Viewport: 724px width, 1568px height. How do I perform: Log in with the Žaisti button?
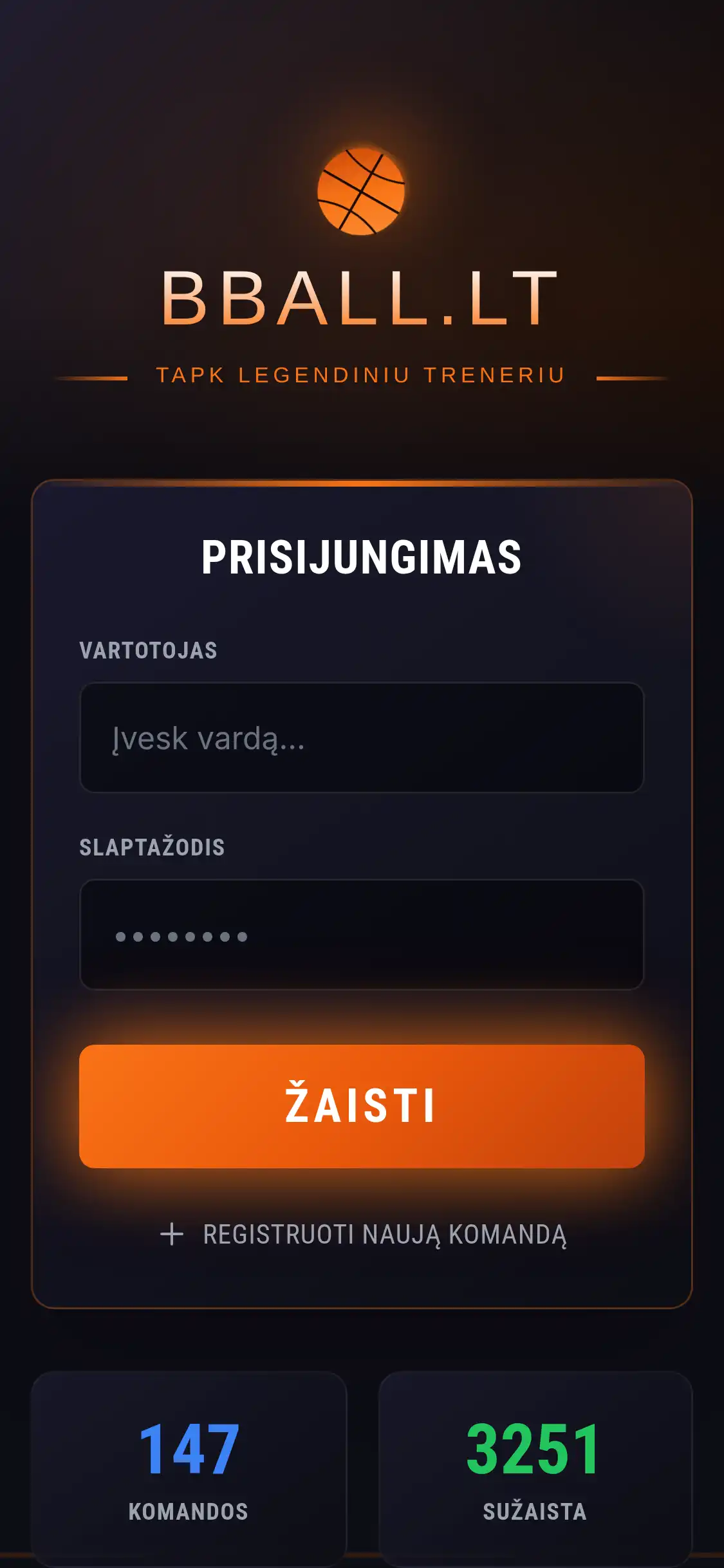(362, 1106)
